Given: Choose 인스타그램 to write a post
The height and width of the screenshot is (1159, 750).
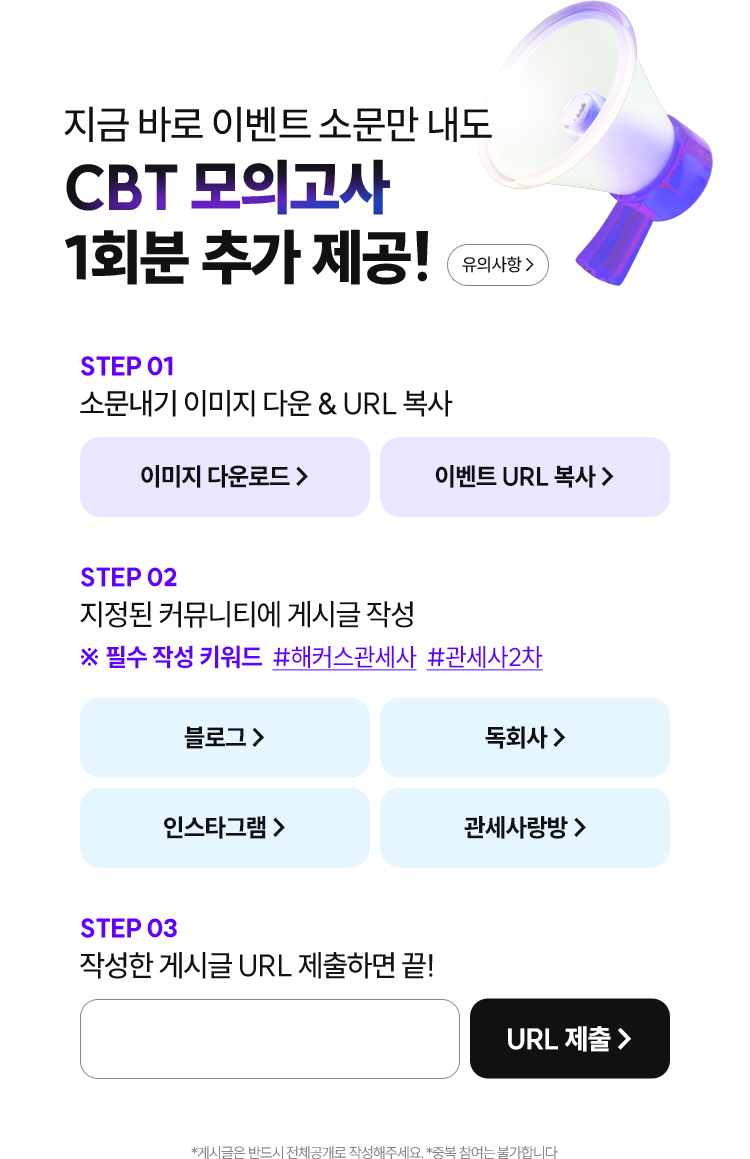Looking at the screenshot, I should click(x=225, y=828).
